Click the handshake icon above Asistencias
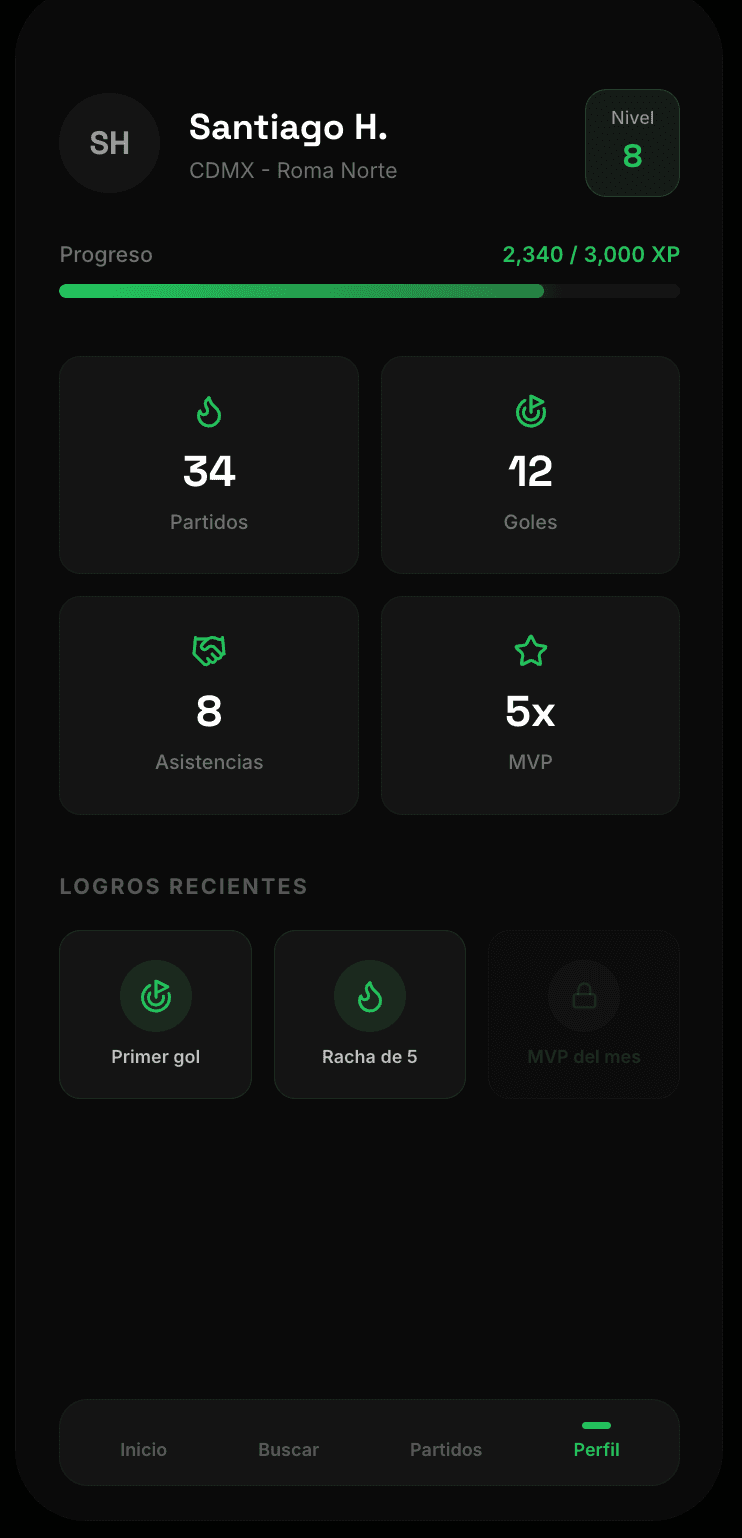 click(208, 650)
